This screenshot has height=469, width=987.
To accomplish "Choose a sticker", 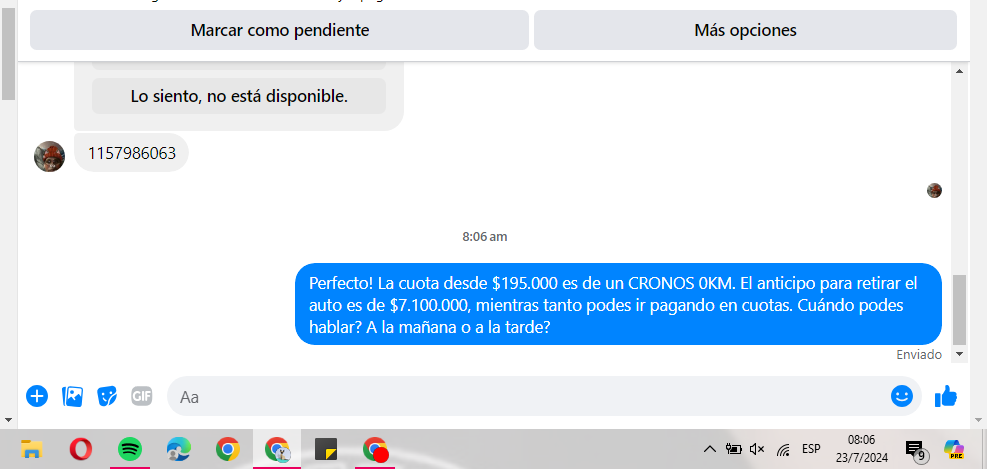I will click(x=107, y=396).
